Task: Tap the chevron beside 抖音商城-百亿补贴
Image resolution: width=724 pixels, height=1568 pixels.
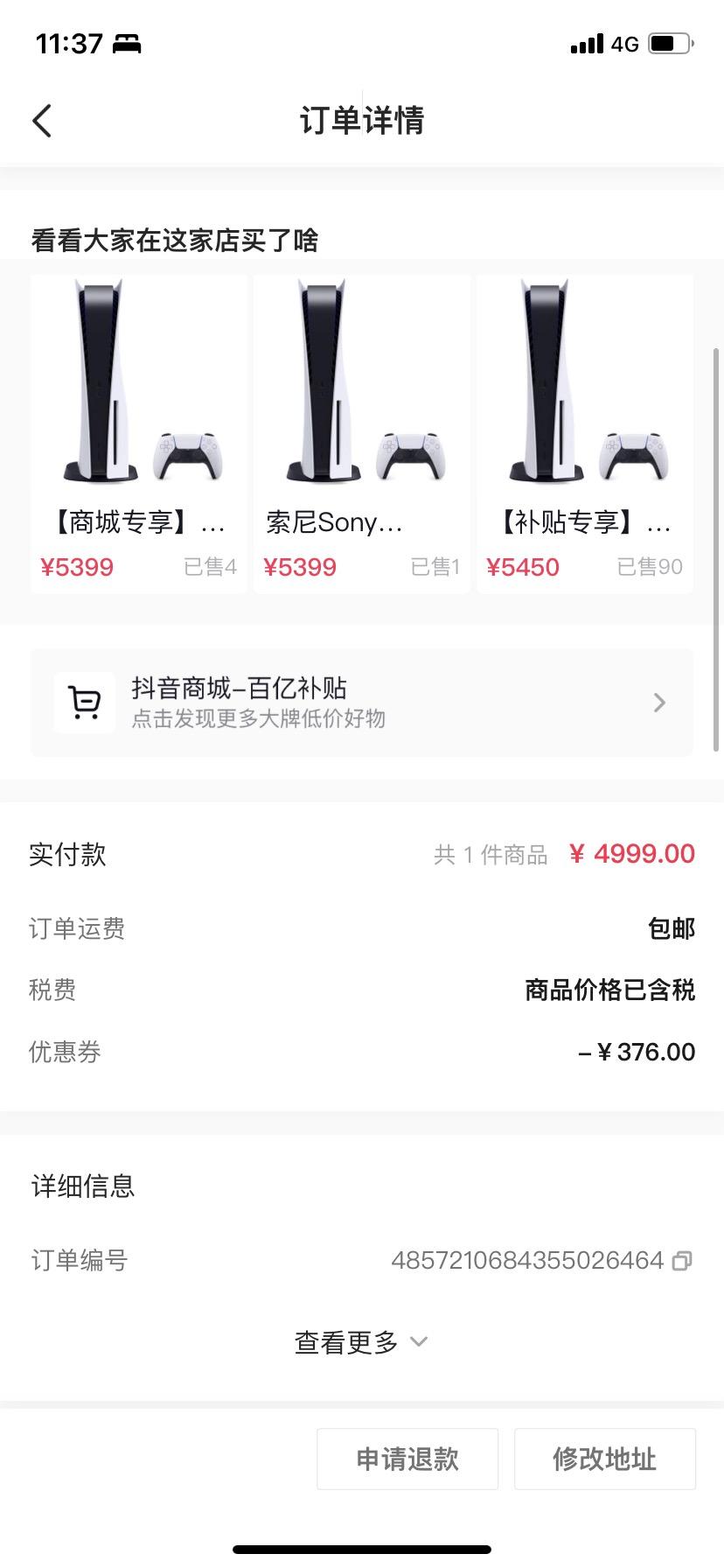Action: [x=659, y=702]
